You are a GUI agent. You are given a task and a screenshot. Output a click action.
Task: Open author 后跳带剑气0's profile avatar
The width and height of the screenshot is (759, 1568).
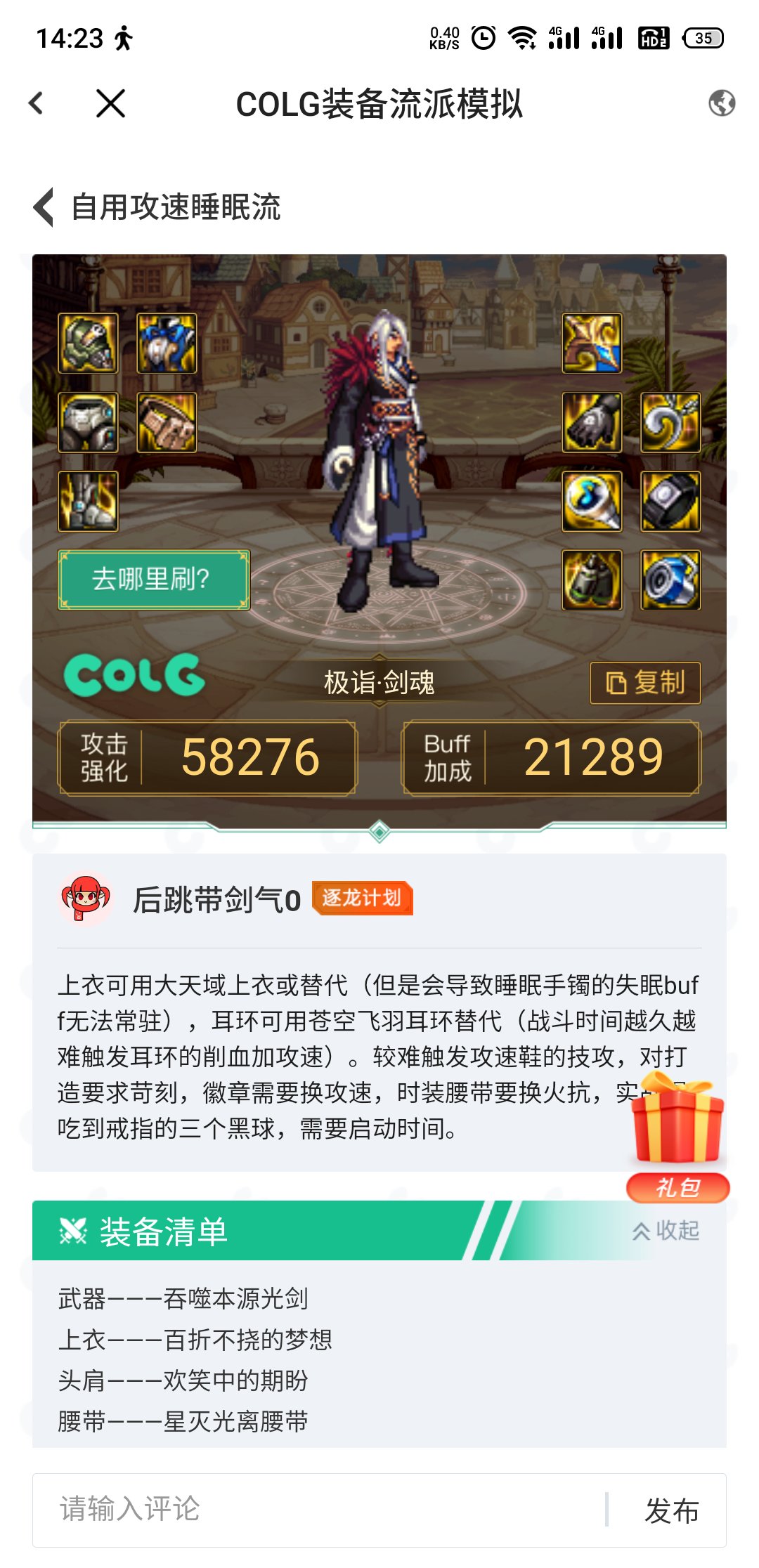(86, 899)
